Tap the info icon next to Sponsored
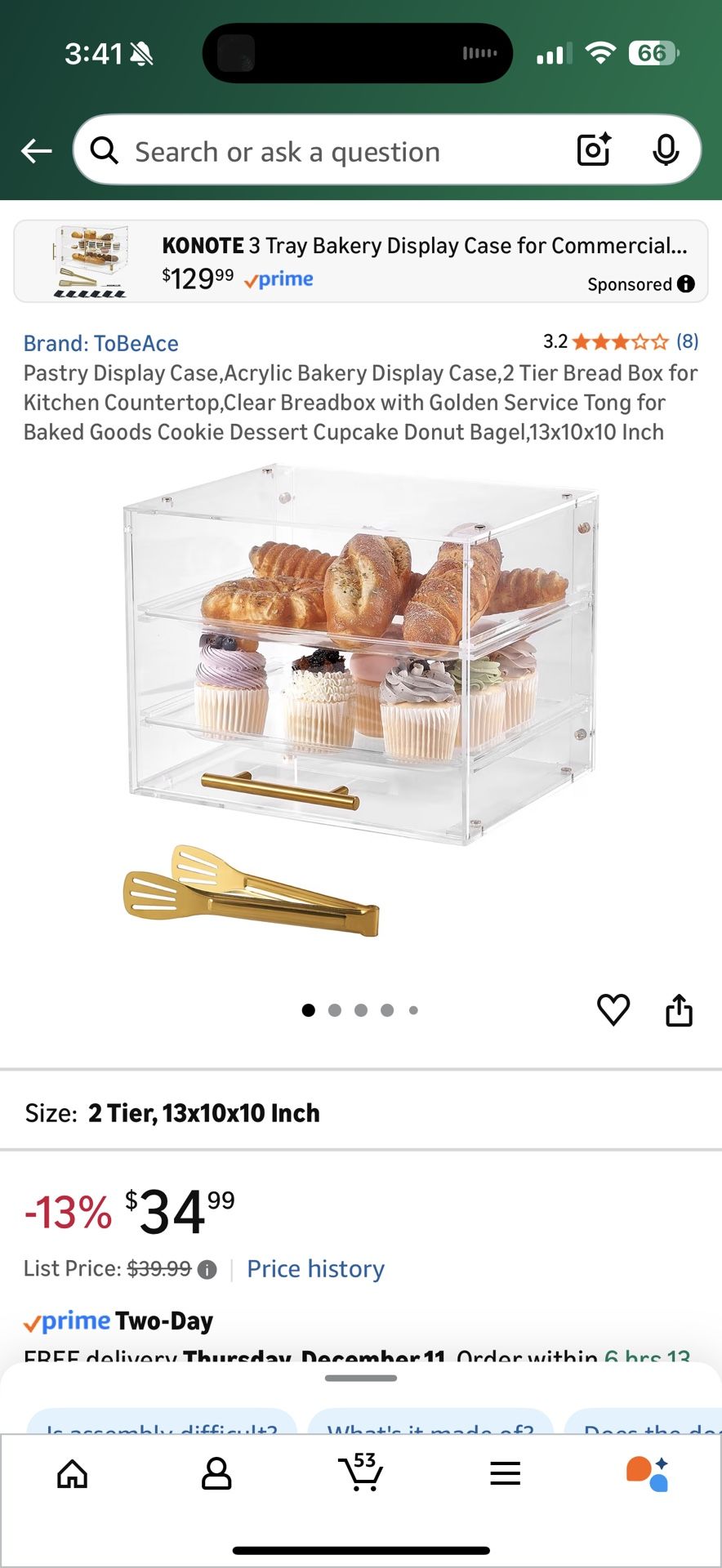Viewport: 722px width, 1568px height. point(684,284)
